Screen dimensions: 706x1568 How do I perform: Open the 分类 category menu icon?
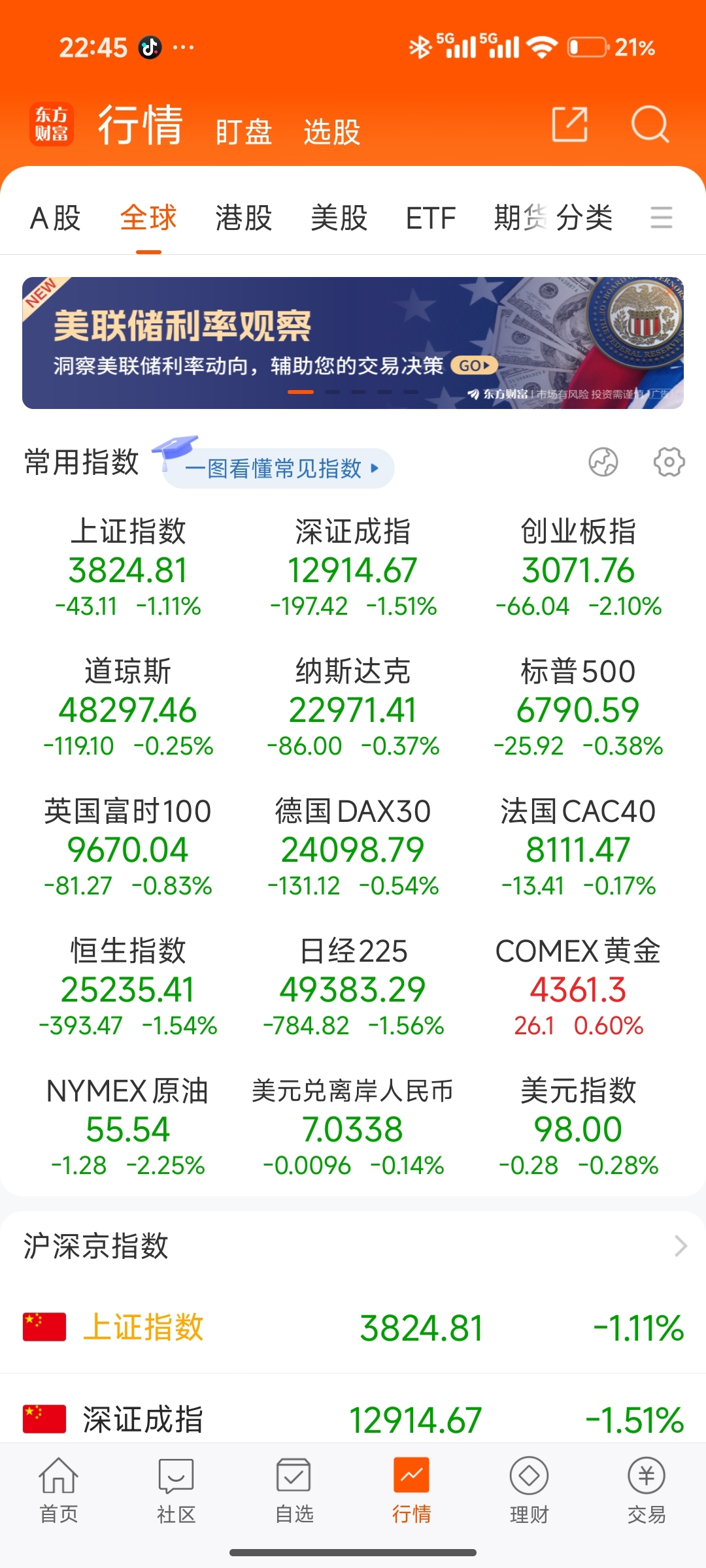(x=661, y=218)
